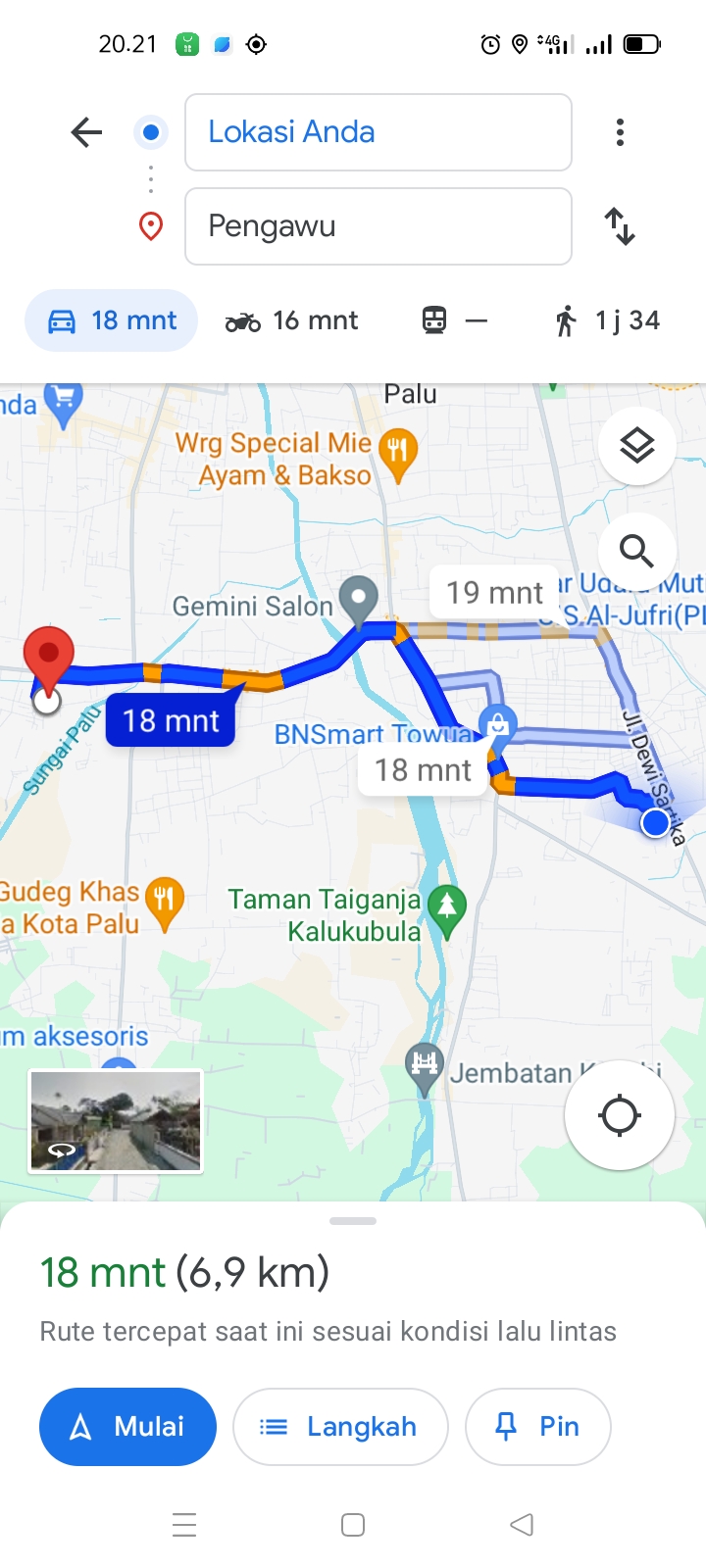Tap the system back navigation button
Viewport: 706px width, 1568px height.
point(522,1525)
